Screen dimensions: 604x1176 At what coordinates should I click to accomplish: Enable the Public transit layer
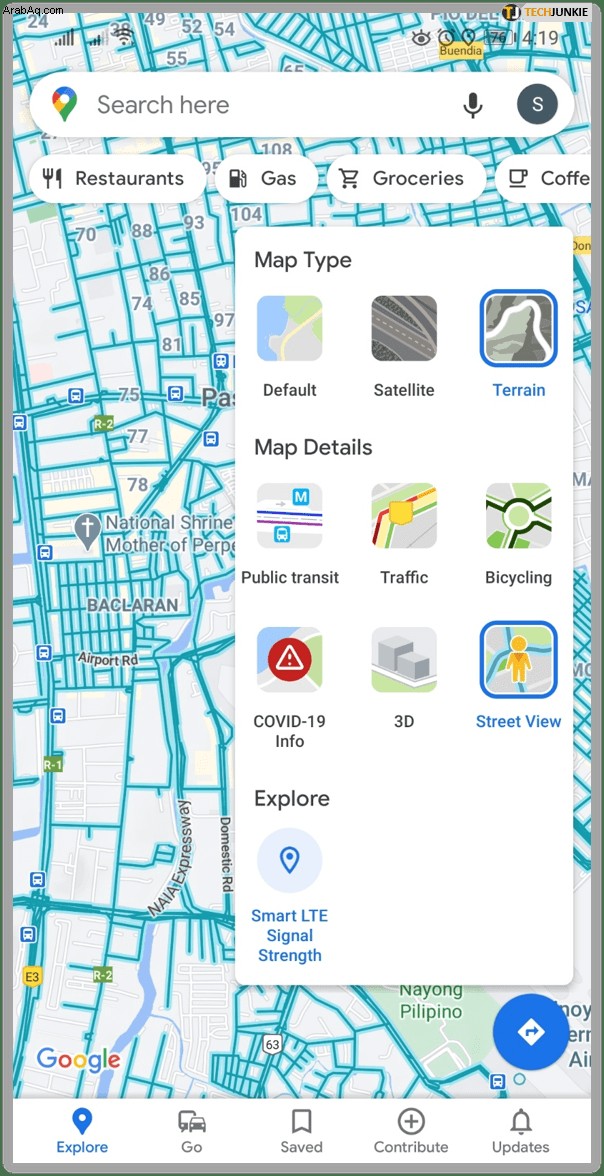click(290, 516)
